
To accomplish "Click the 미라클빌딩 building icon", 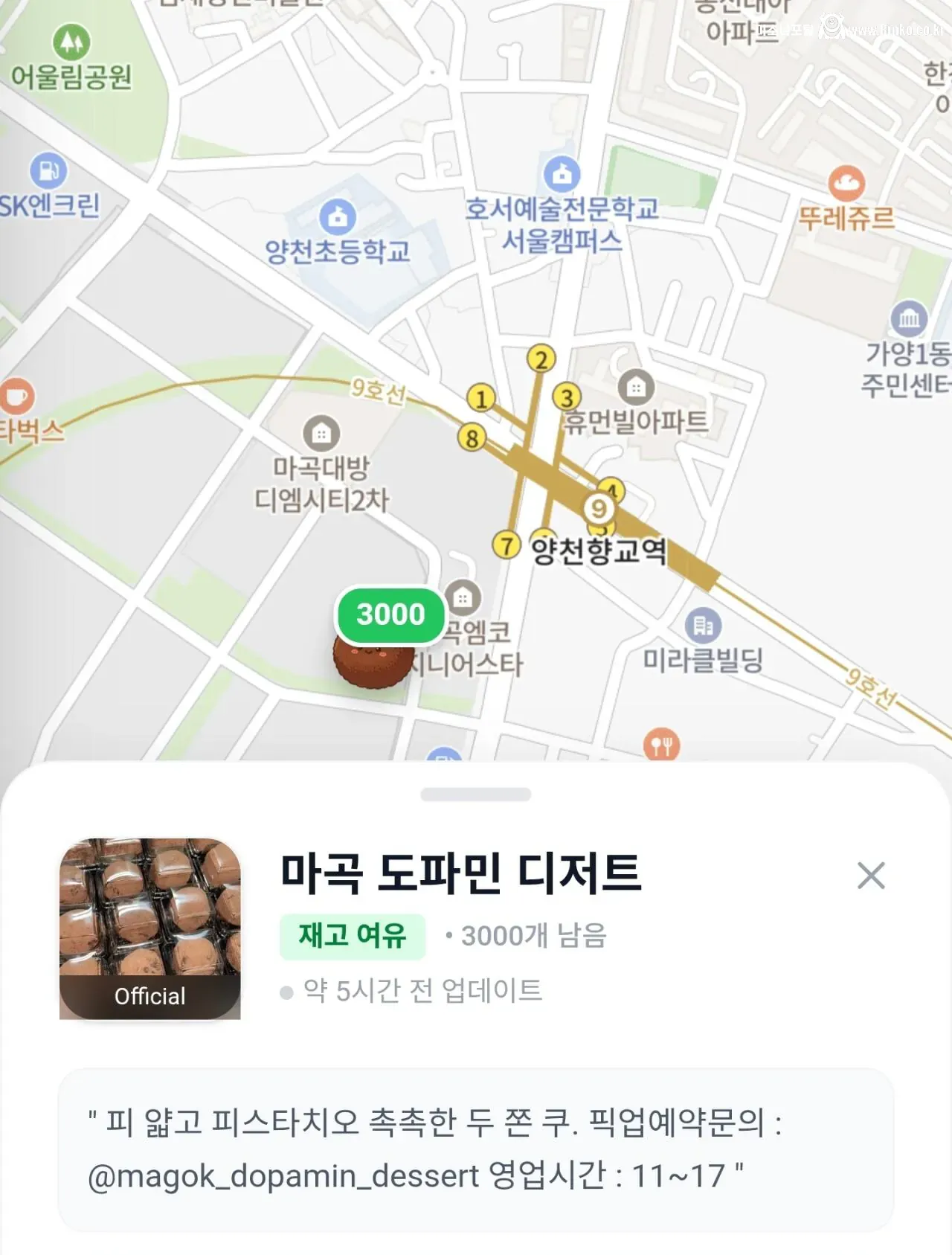I will point(702,625).
